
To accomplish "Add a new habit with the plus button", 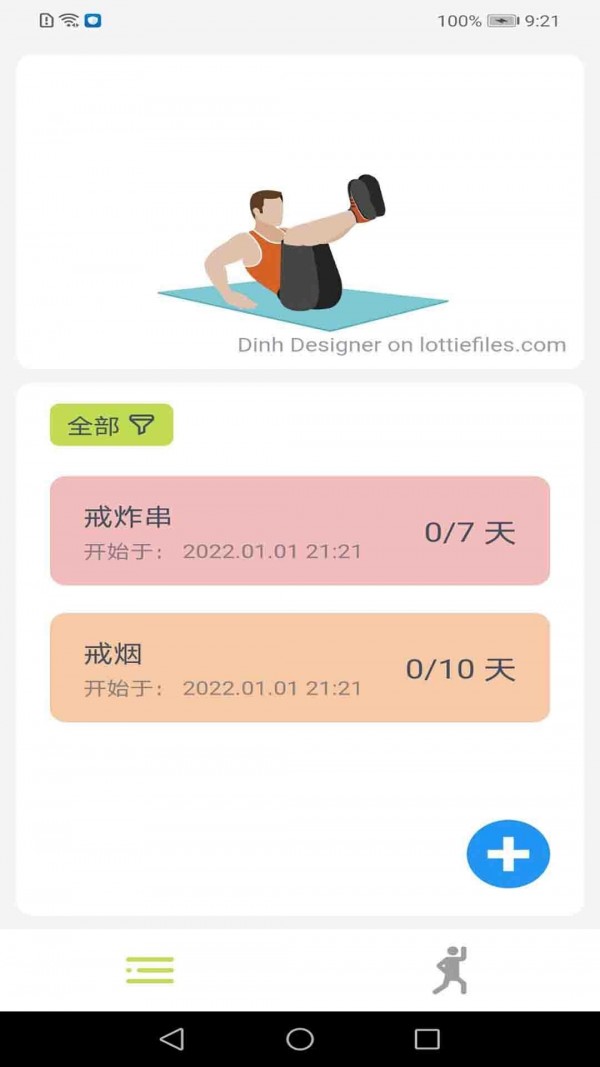I will 508,854.
